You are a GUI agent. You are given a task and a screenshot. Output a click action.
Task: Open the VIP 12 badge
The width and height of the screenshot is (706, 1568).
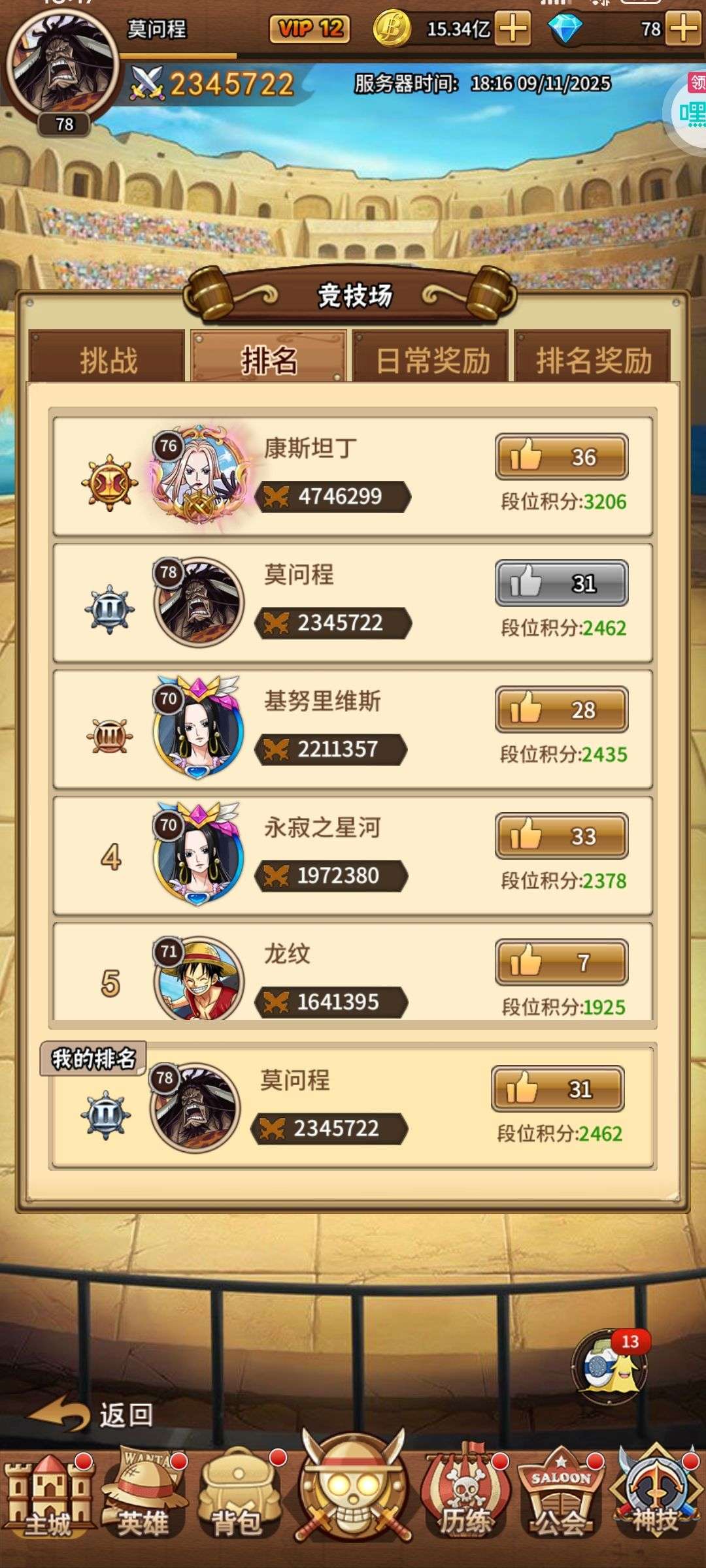tap(310, 29)
